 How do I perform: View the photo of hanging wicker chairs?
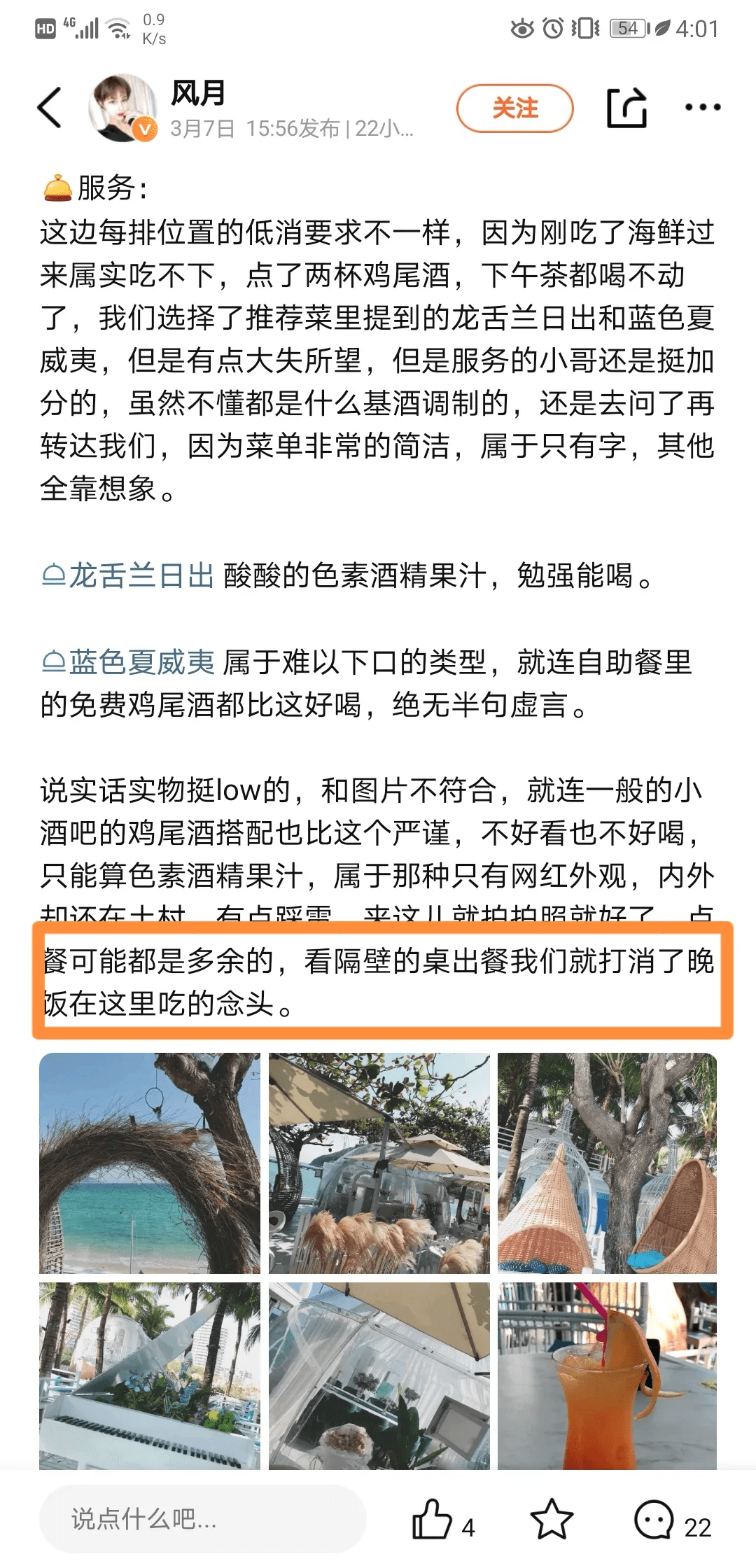click(x=607, y=1163)
